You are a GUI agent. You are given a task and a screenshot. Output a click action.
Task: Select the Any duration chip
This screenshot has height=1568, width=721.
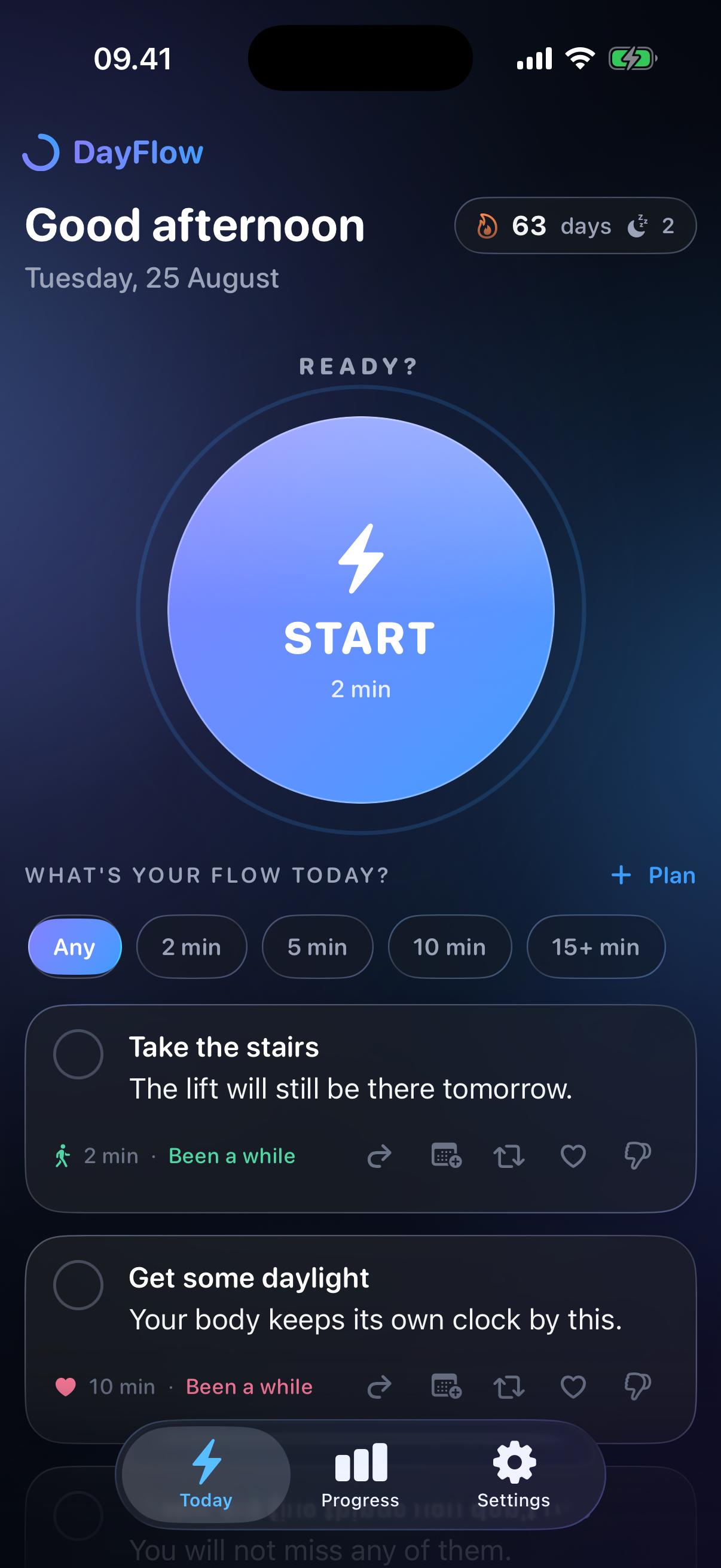pos(75,947)
